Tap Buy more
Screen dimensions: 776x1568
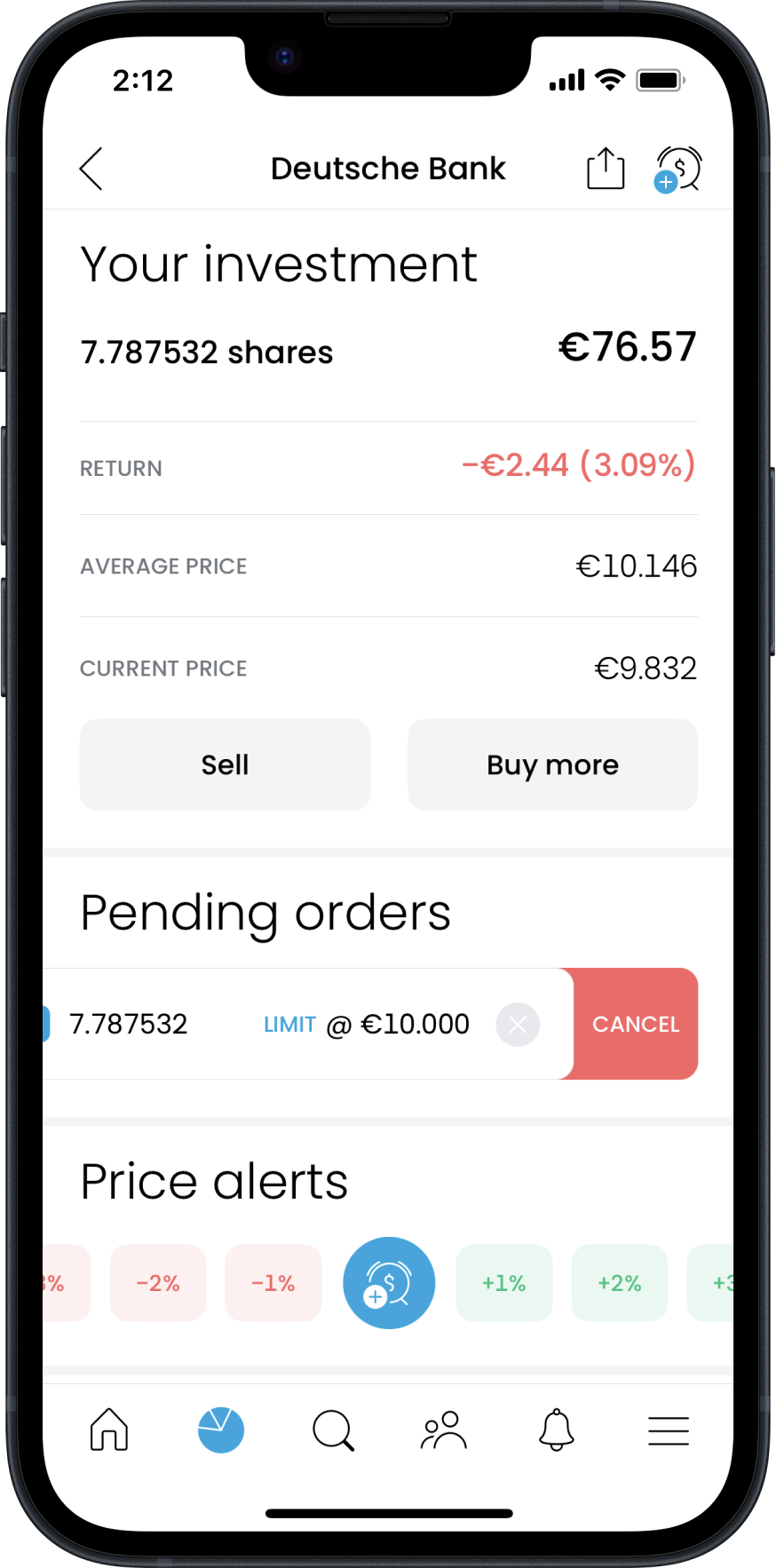coord(552,764)
